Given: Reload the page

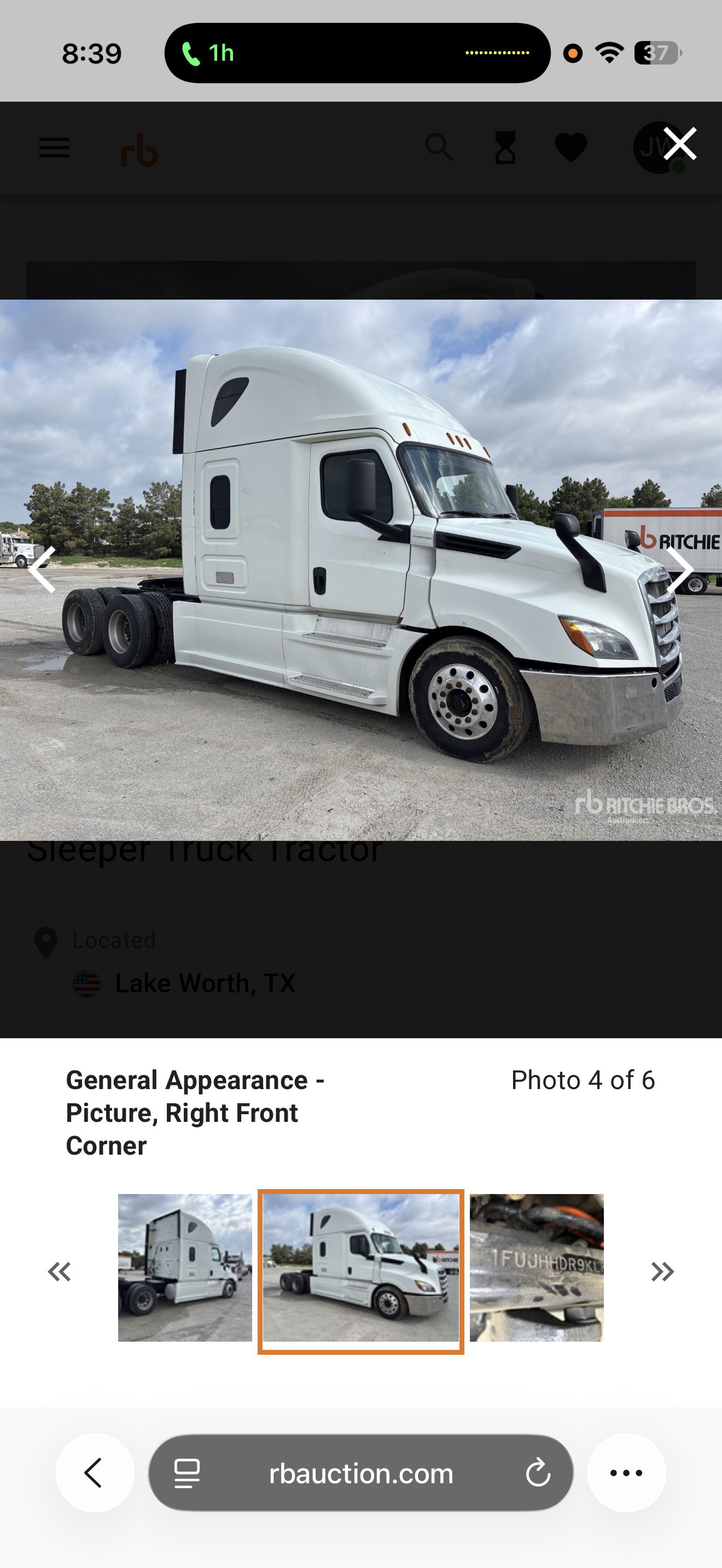Looking at the screenshot, I should [538, 1473].
